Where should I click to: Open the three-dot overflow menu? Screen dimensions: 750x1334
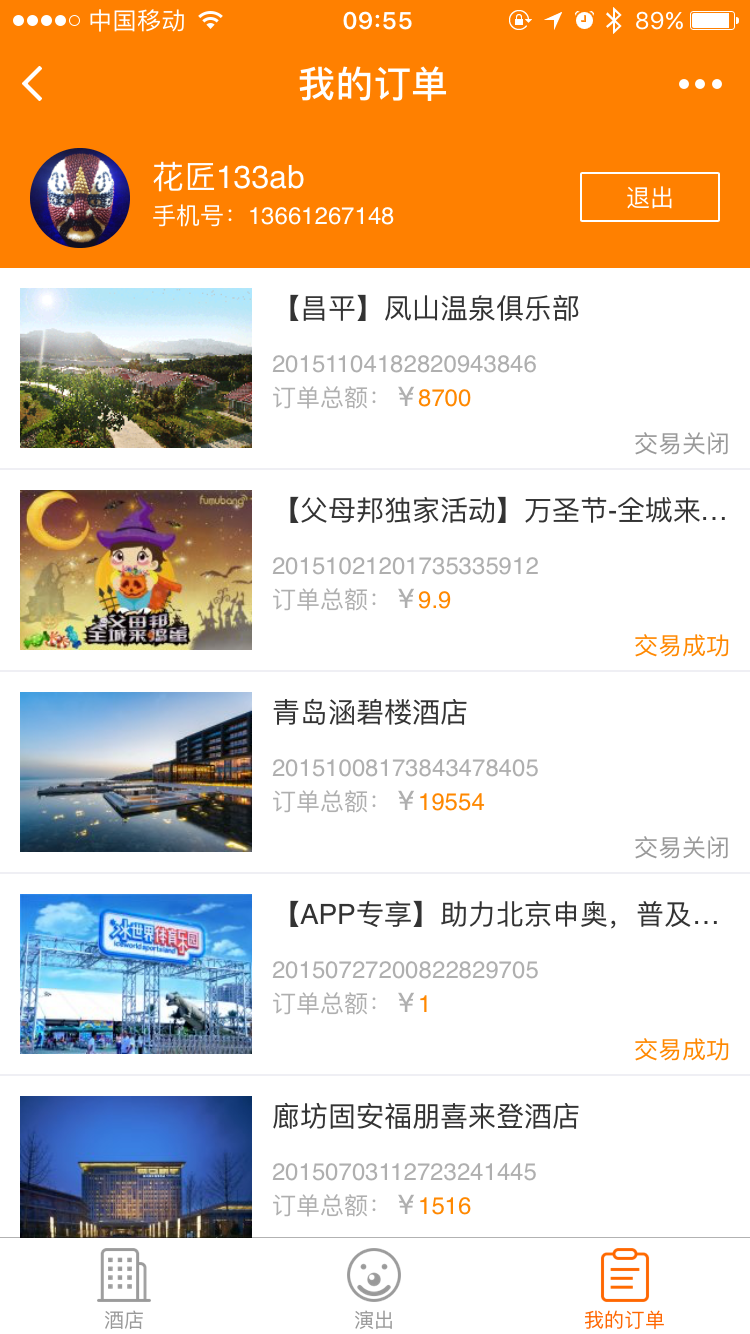(700, 84)
